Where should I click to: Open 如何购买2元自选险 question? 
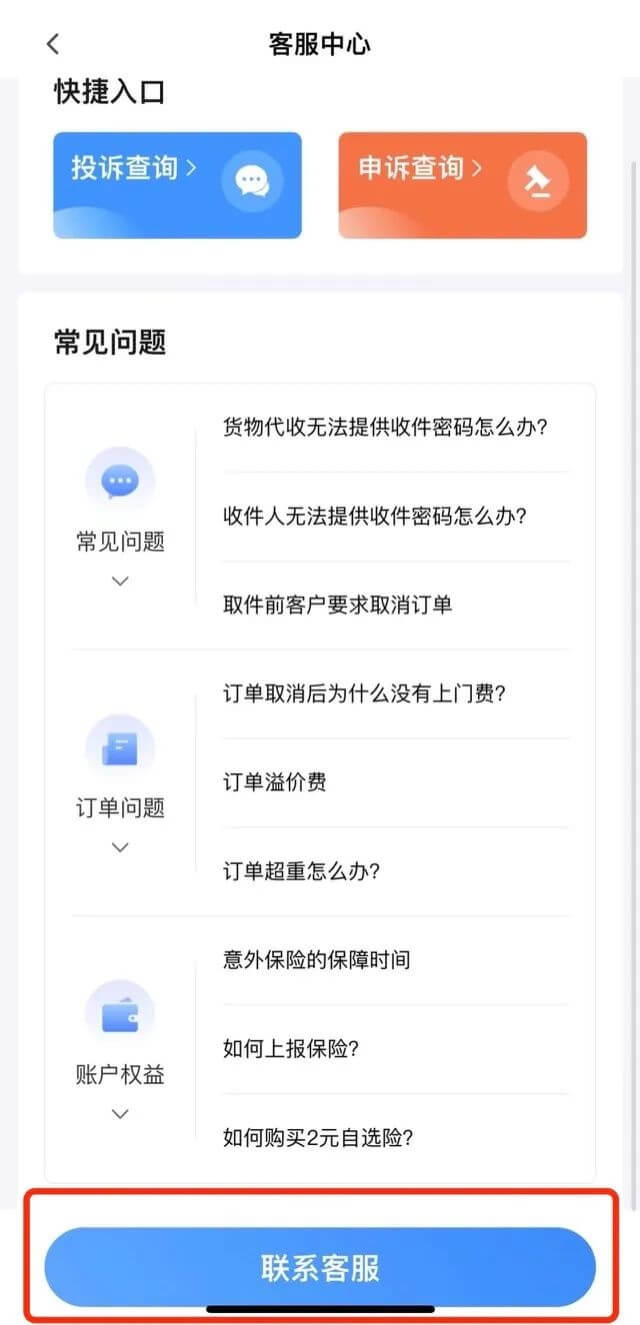318,1137
